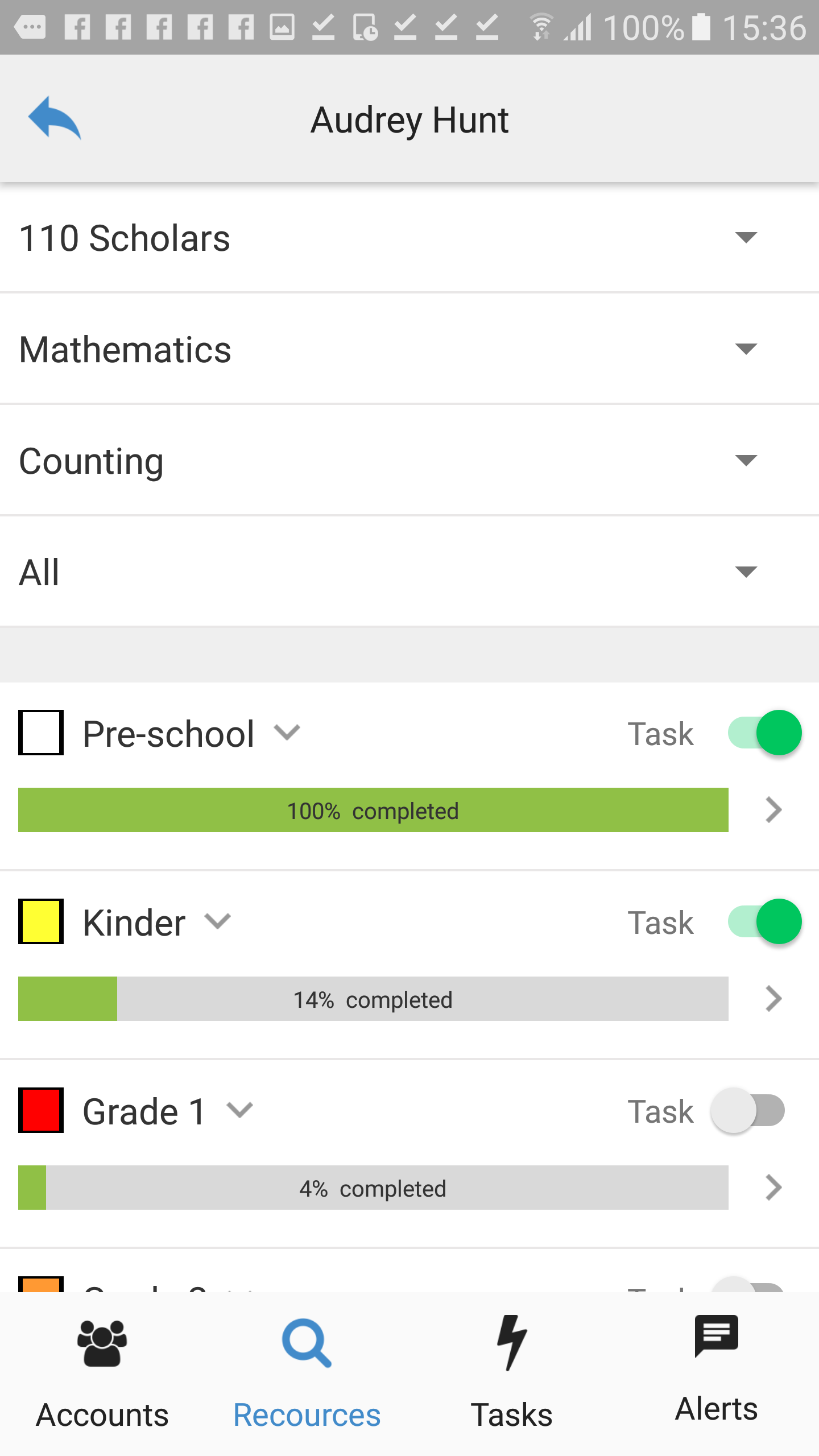
Task: Tap the back arrow icon
Action: (55, 119)
